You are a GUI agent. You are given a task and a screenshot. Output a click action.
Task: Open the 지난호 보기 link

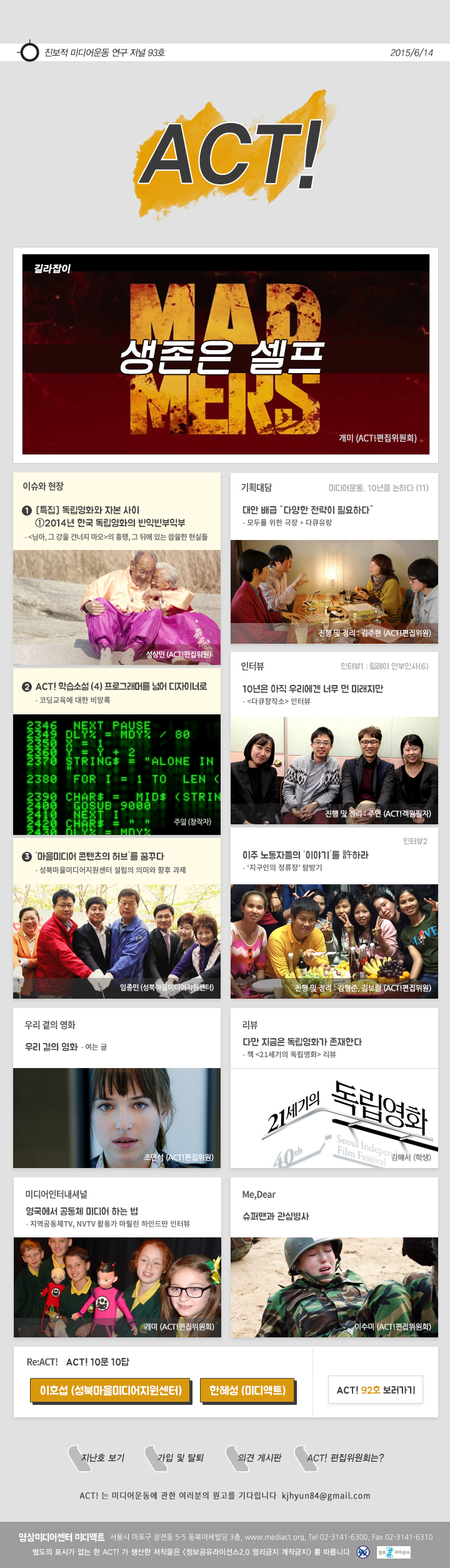pyautogui.click(x=97, y=1458)
